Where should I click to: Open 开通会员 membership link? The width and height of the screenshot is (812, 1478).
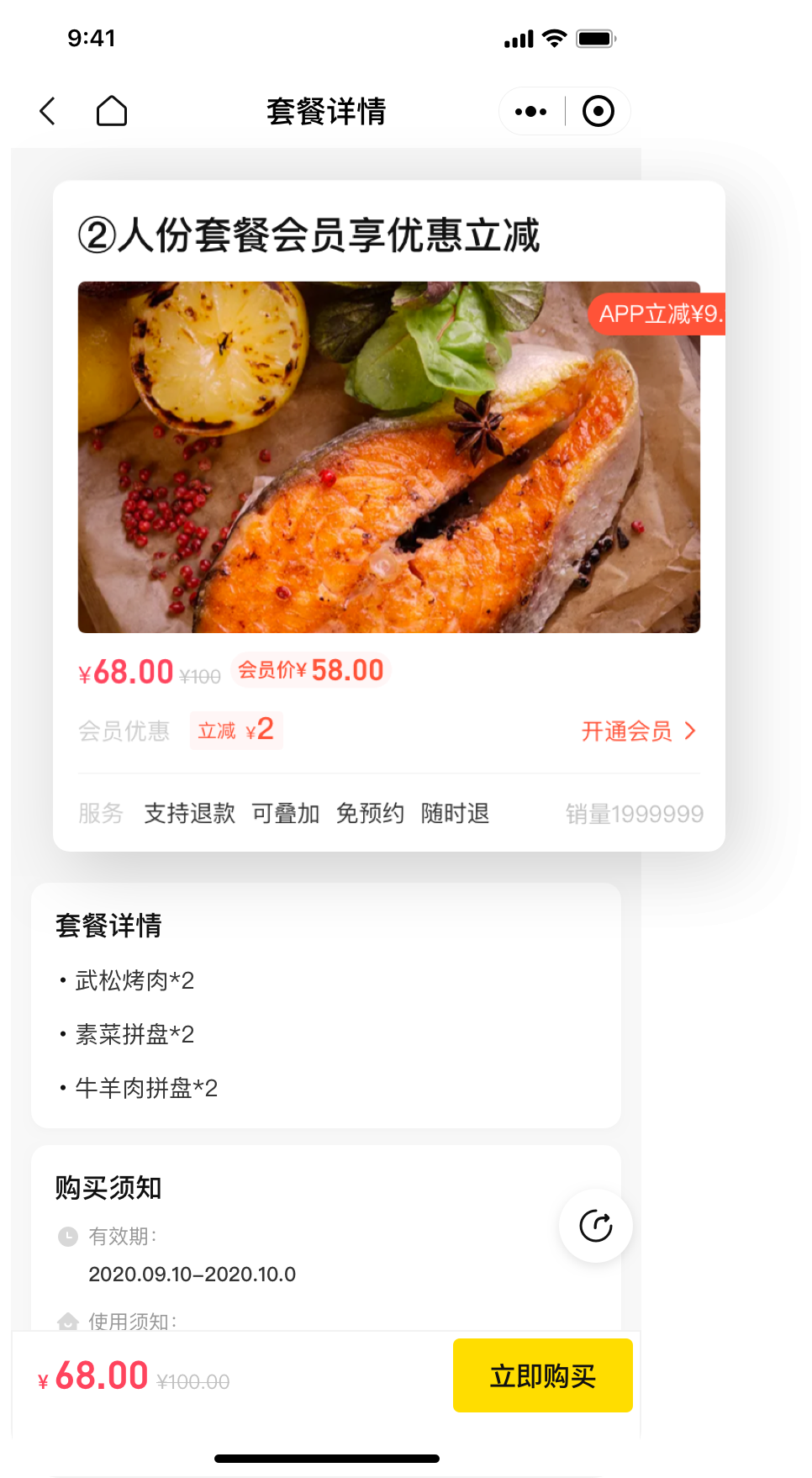coord(638,731)
